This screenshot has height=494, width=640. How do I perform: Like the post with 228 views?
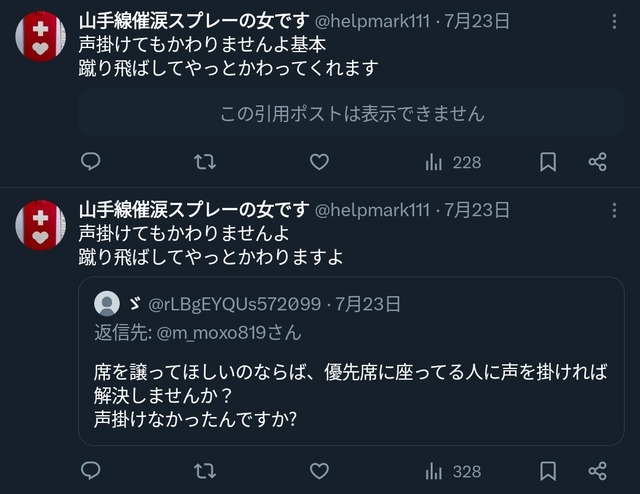pos(319,162)
